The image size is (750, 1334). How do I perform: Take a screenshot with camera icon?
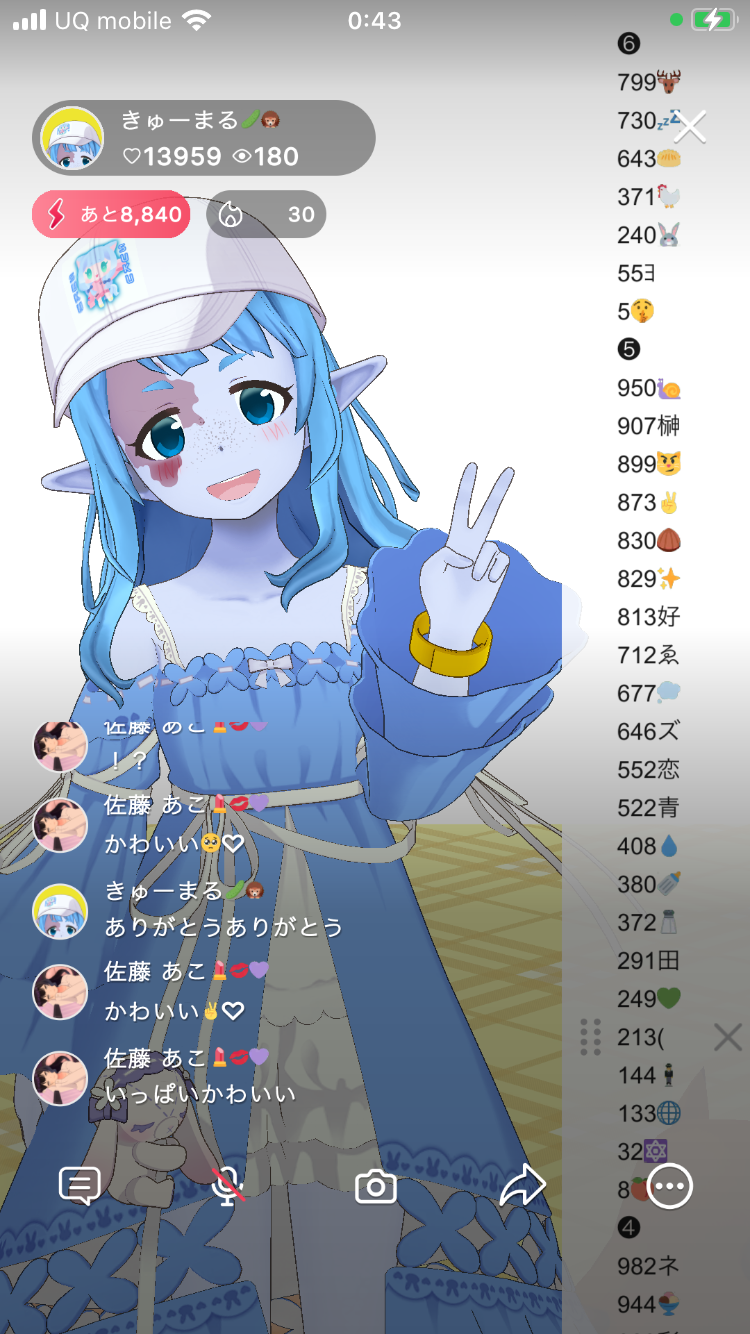tap(376, 1187)
